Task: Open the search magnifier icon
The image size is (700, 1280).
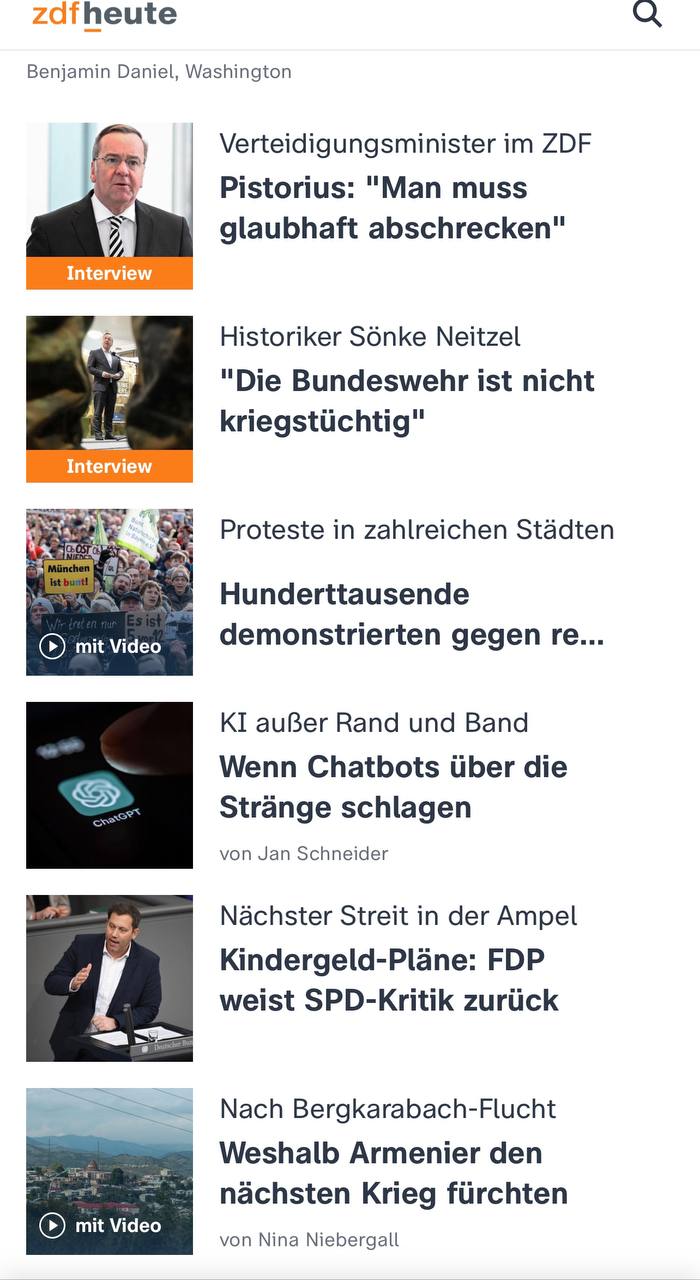Action: click(x=648, y=15)
